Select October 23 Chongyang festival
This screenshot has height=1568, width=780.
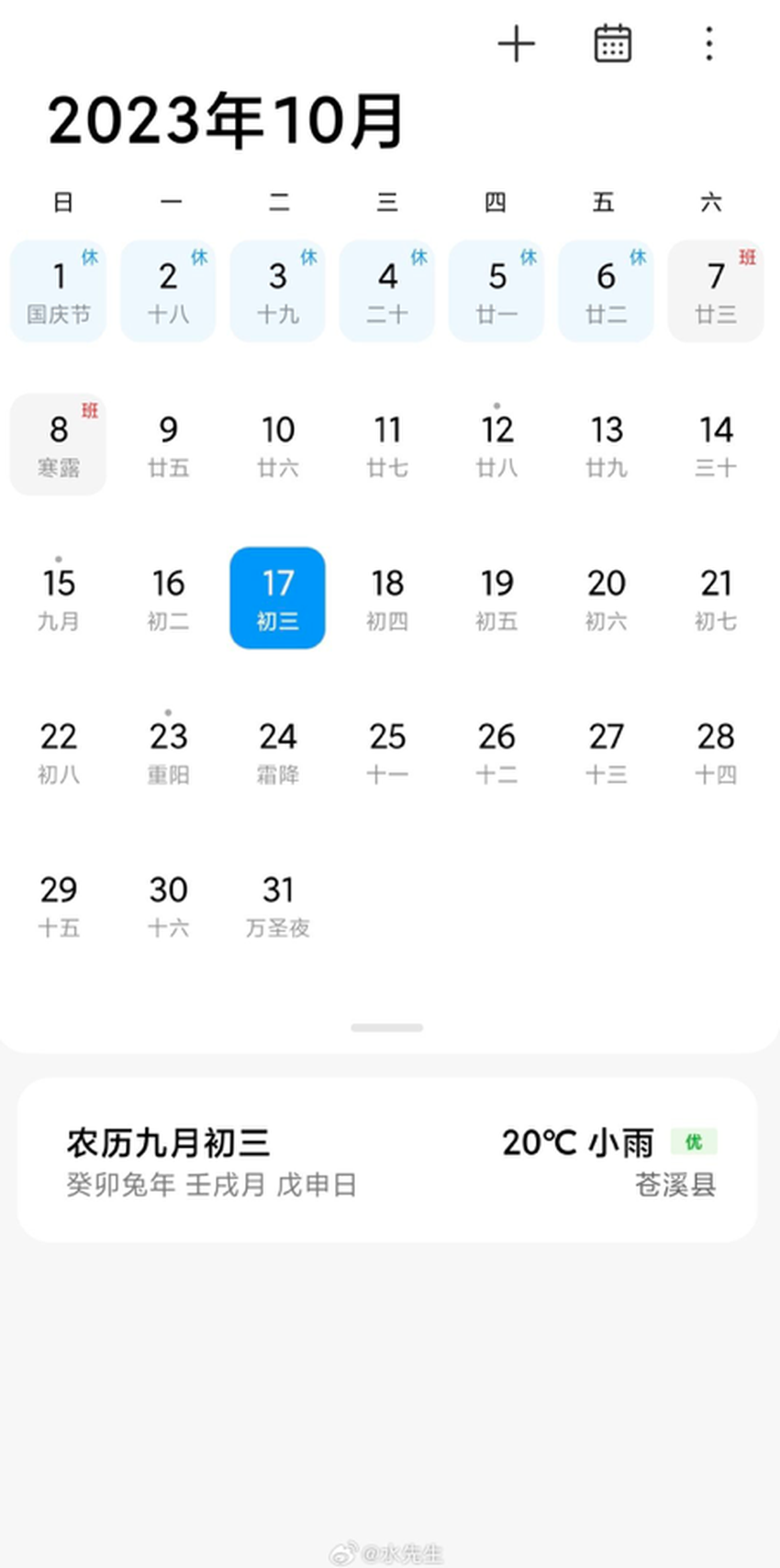pos(168,751)
